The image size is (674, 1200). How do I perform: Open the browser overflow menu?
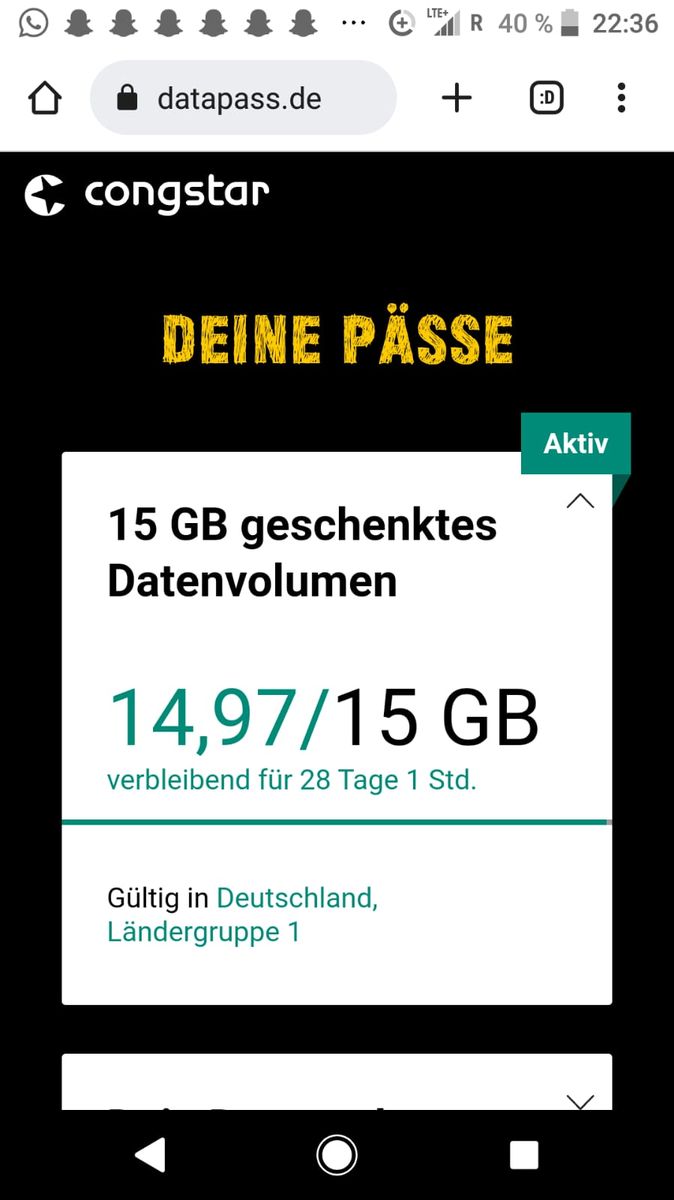point(621,98)
